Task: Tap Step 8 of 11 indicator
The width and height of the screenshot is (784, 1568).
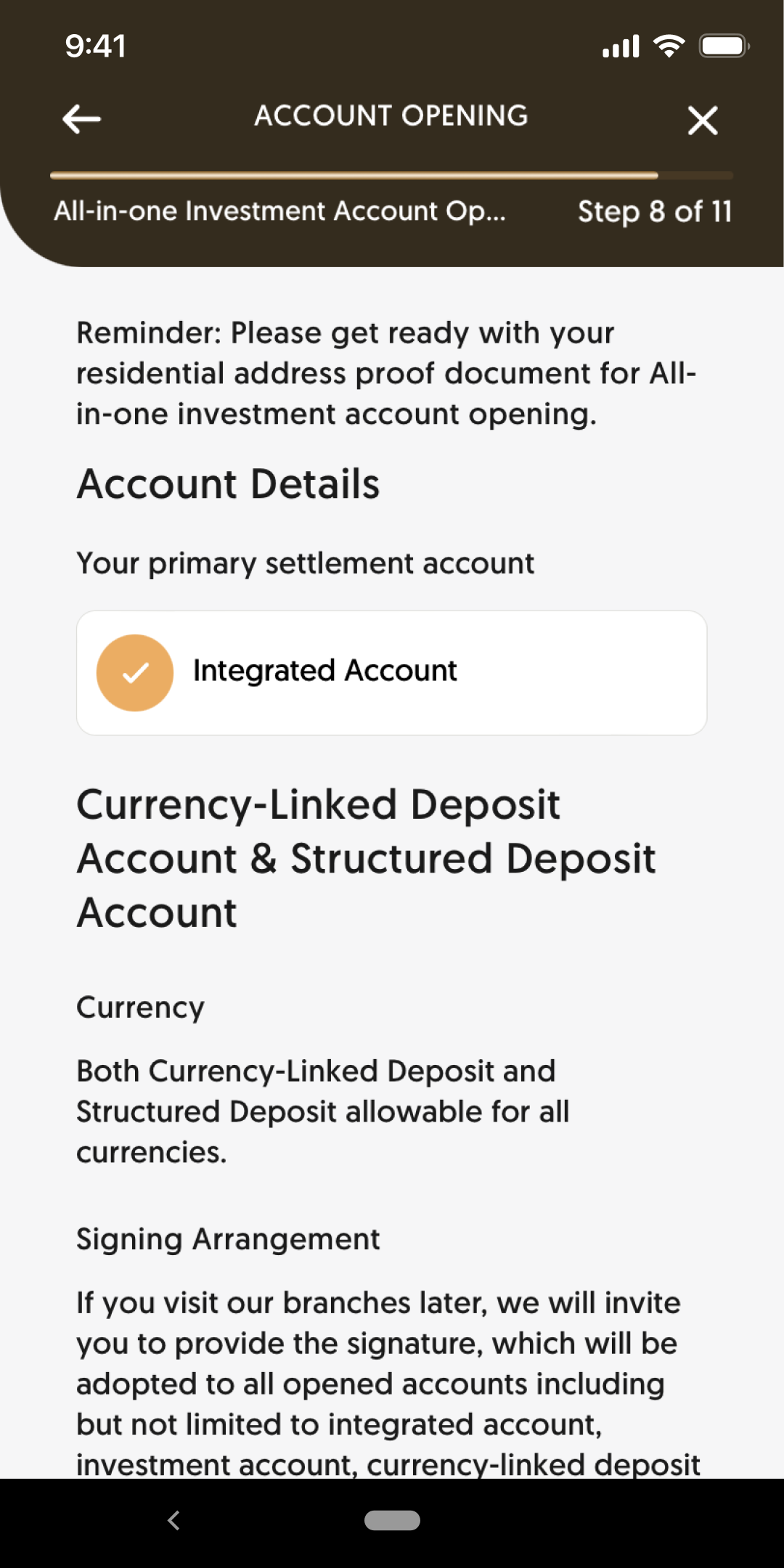Action: tap(655, 211)
